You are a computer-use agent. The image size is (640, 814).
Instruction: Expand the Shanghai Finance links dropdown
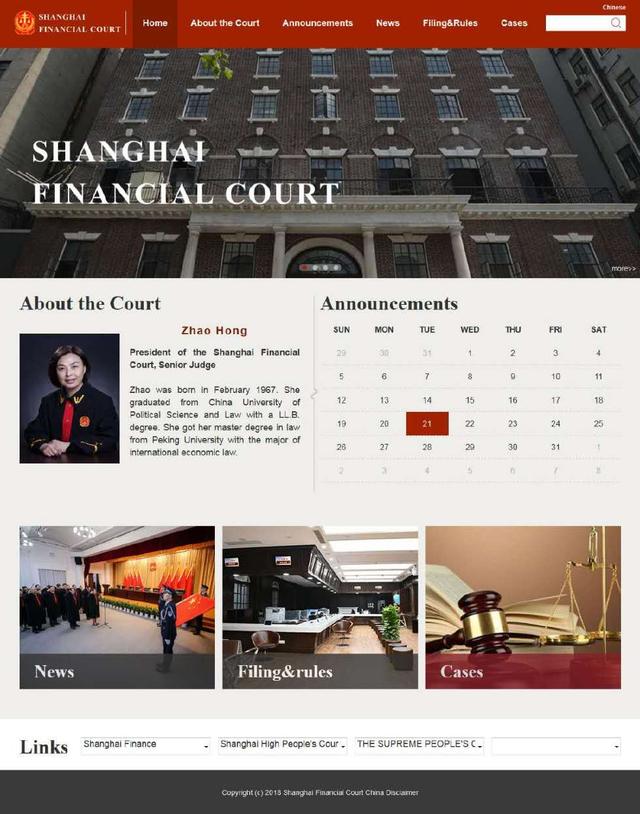click(x=146, y=745)
